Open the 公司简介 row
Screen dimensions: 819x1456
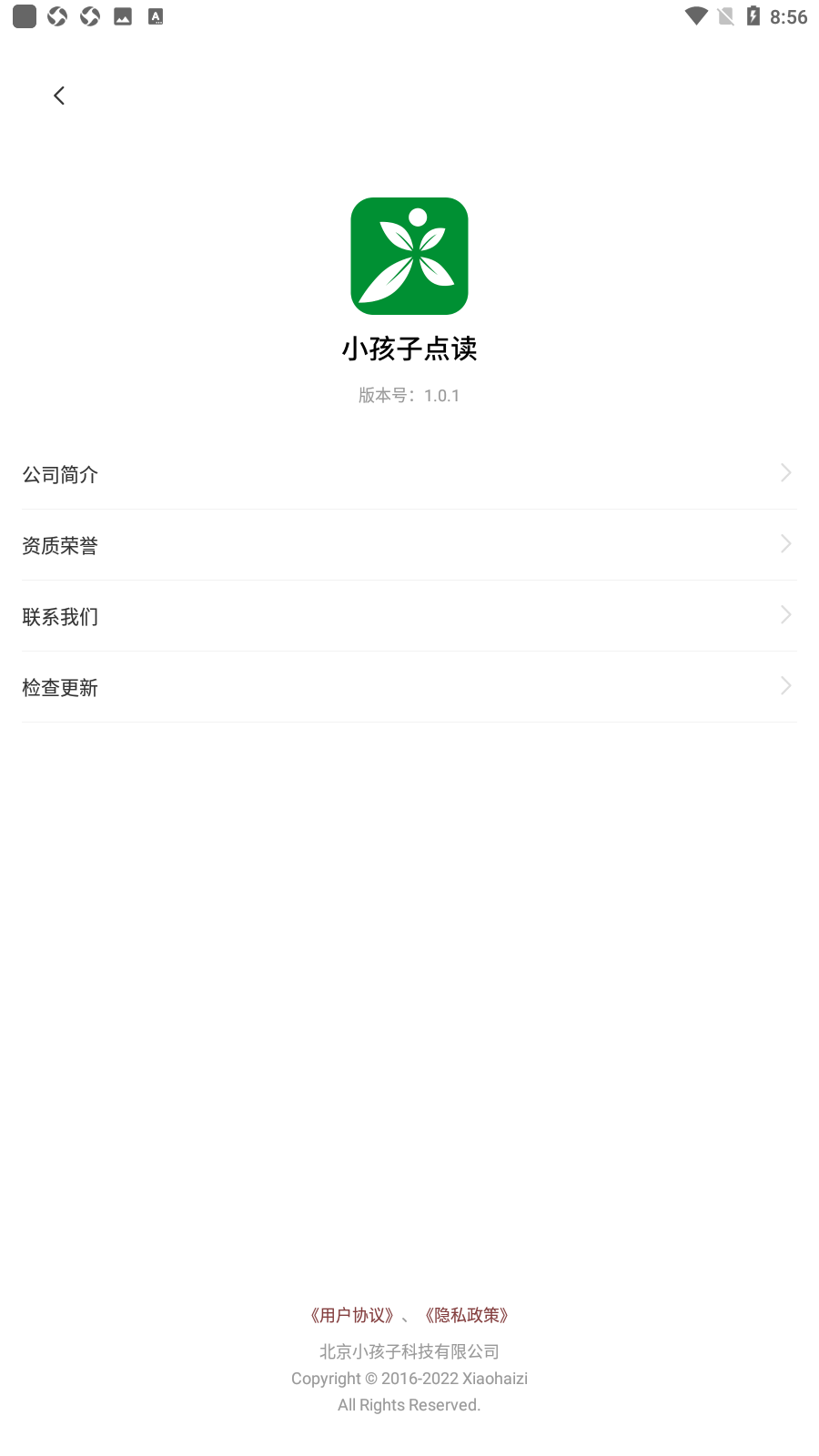(x=409, y=474)
